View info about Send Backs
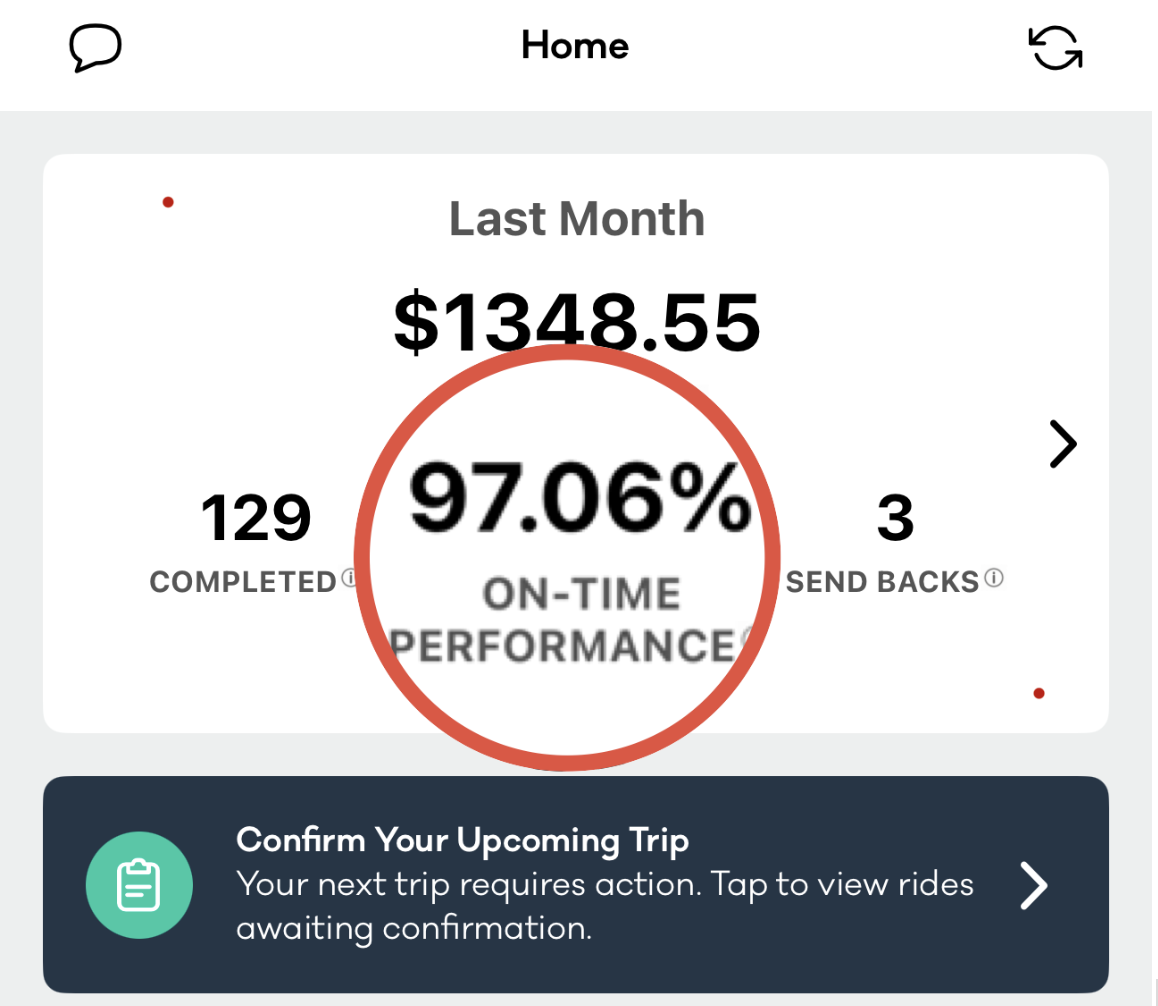 pyautogui.click(x=993, y=578)
